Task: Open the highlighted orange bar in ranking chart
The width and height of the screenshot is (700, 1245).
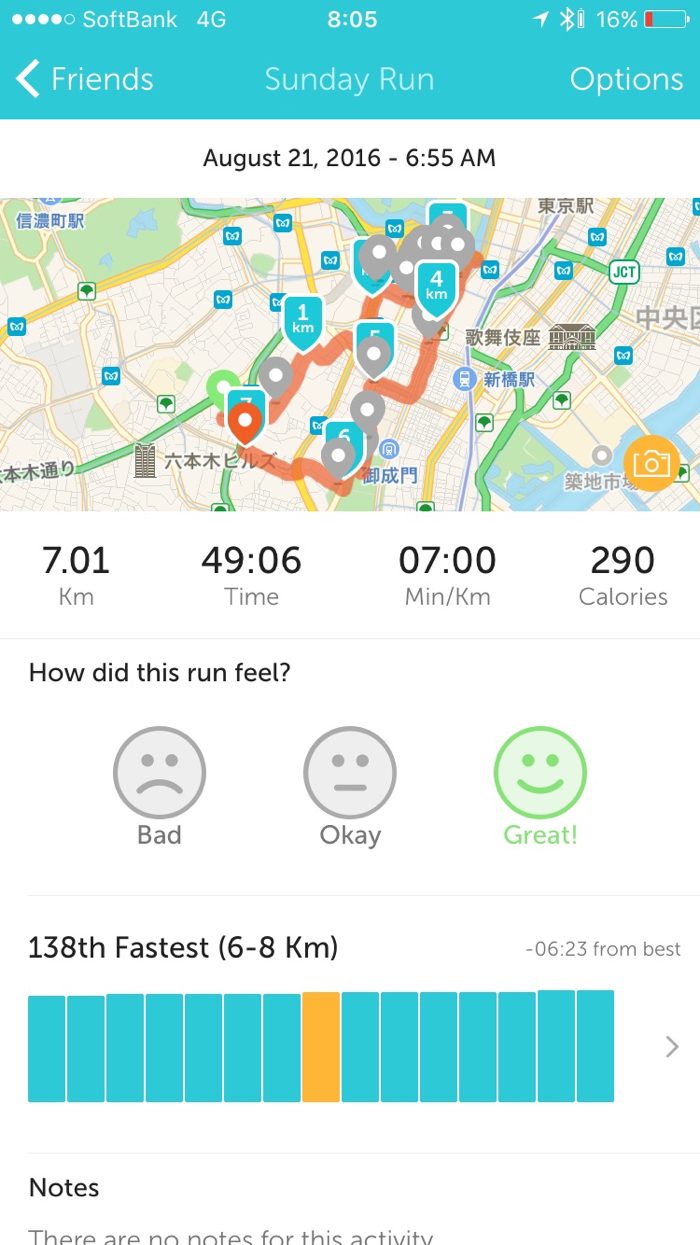Action: click(x=321, y=1046)
